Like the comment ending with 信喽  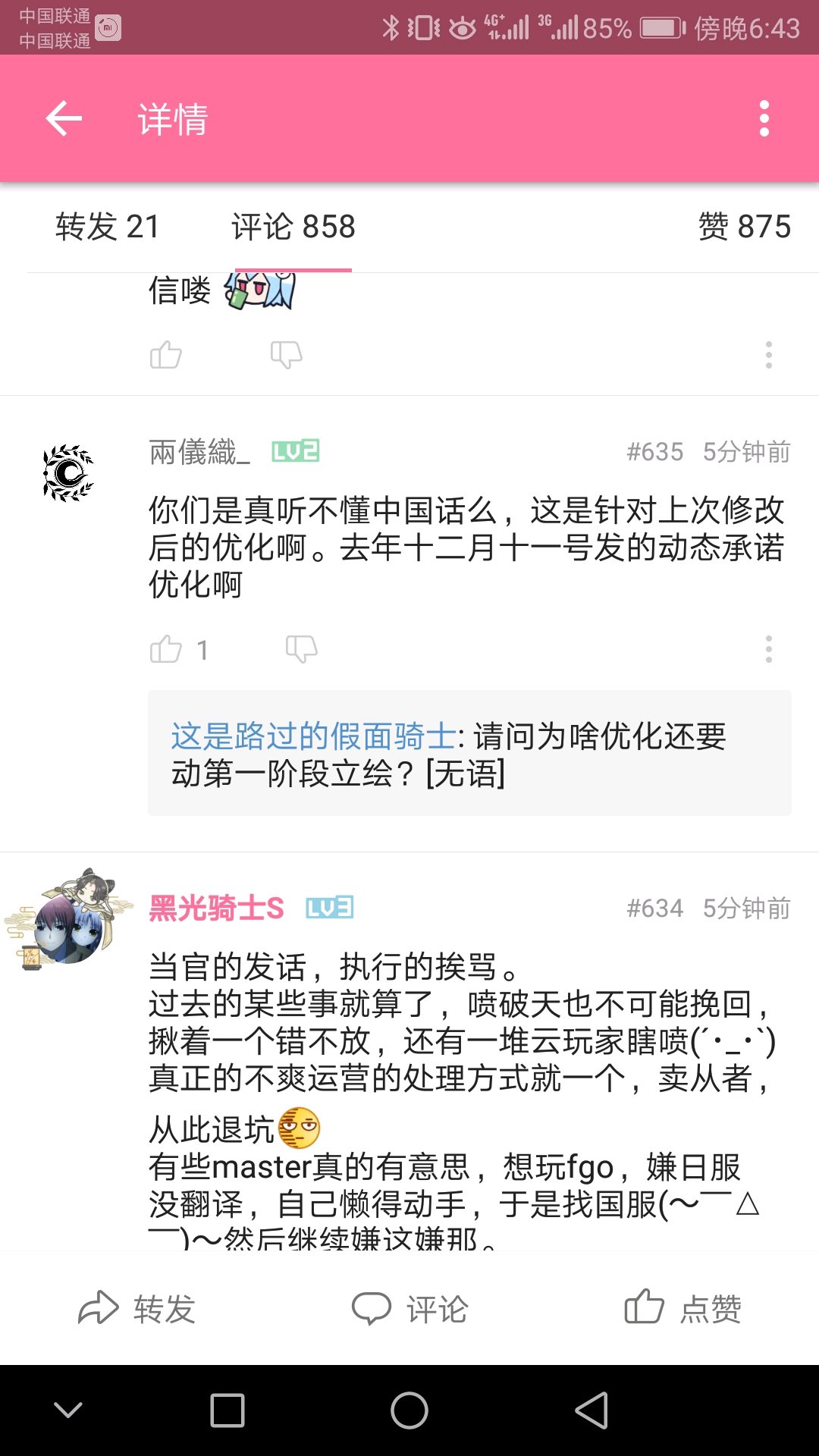(166, 354)
